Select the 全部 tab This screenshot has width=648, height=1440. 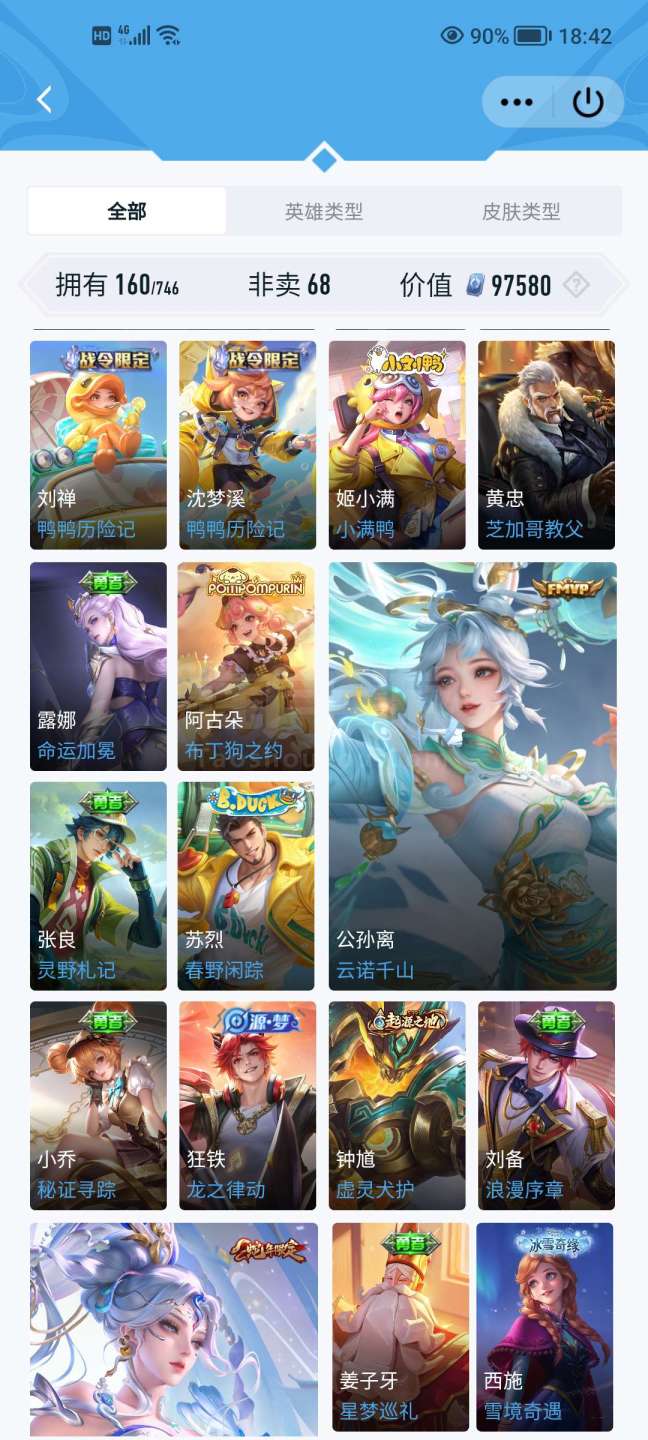click(x=127, y=211)
